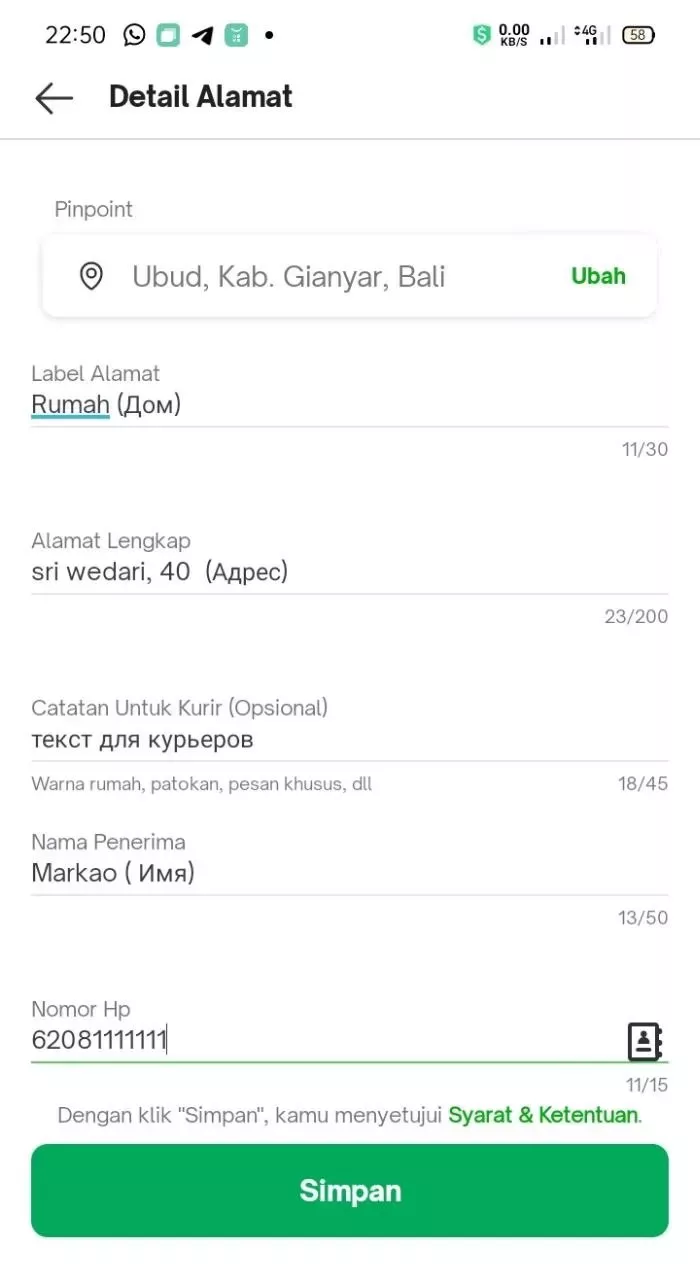Edit the Alamat Lengkap field

pyautogui.click(x=349, y=572)
